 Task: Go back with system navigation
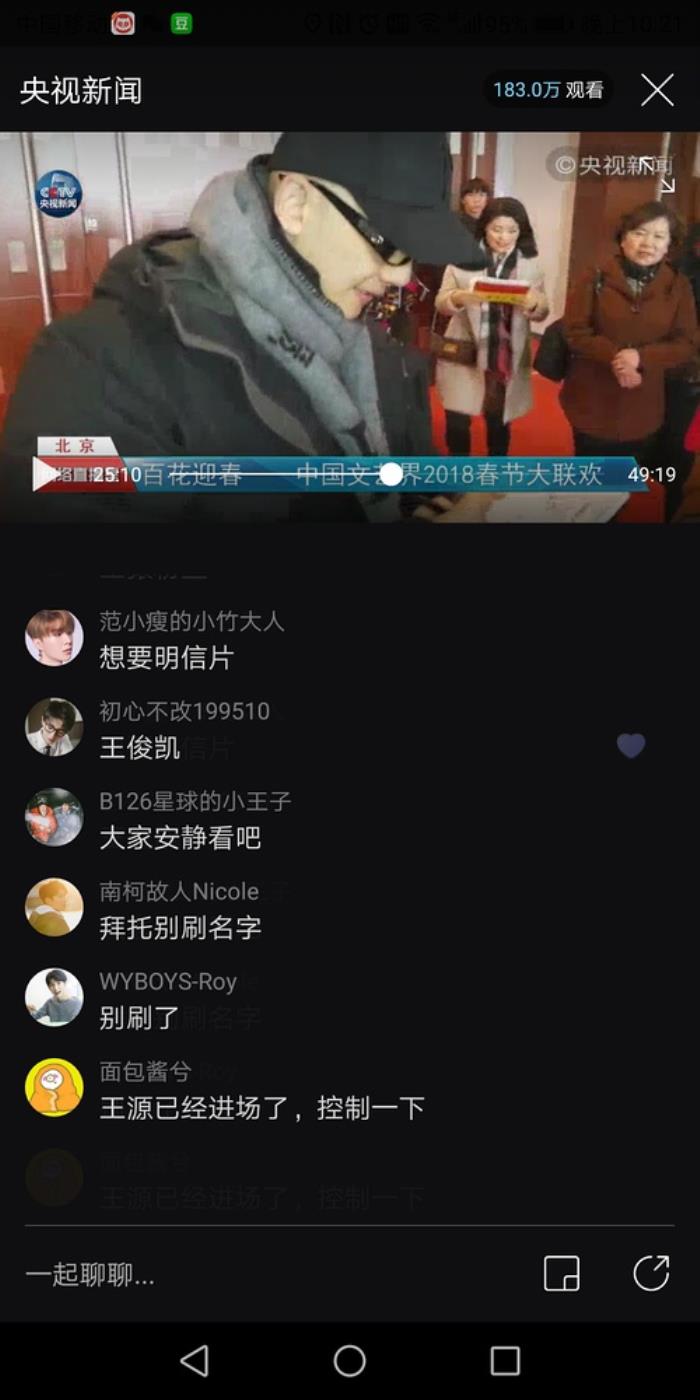194,1361
